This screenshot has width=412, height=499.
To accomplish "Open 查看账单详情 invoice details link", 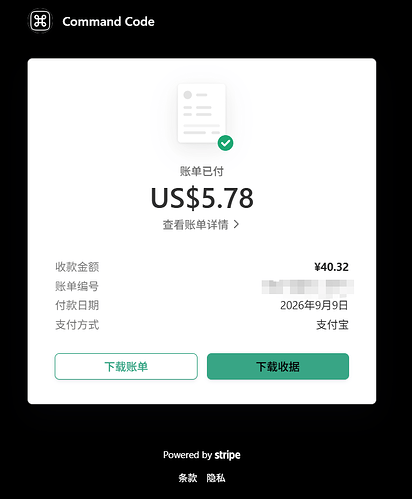I will point(201,225).
